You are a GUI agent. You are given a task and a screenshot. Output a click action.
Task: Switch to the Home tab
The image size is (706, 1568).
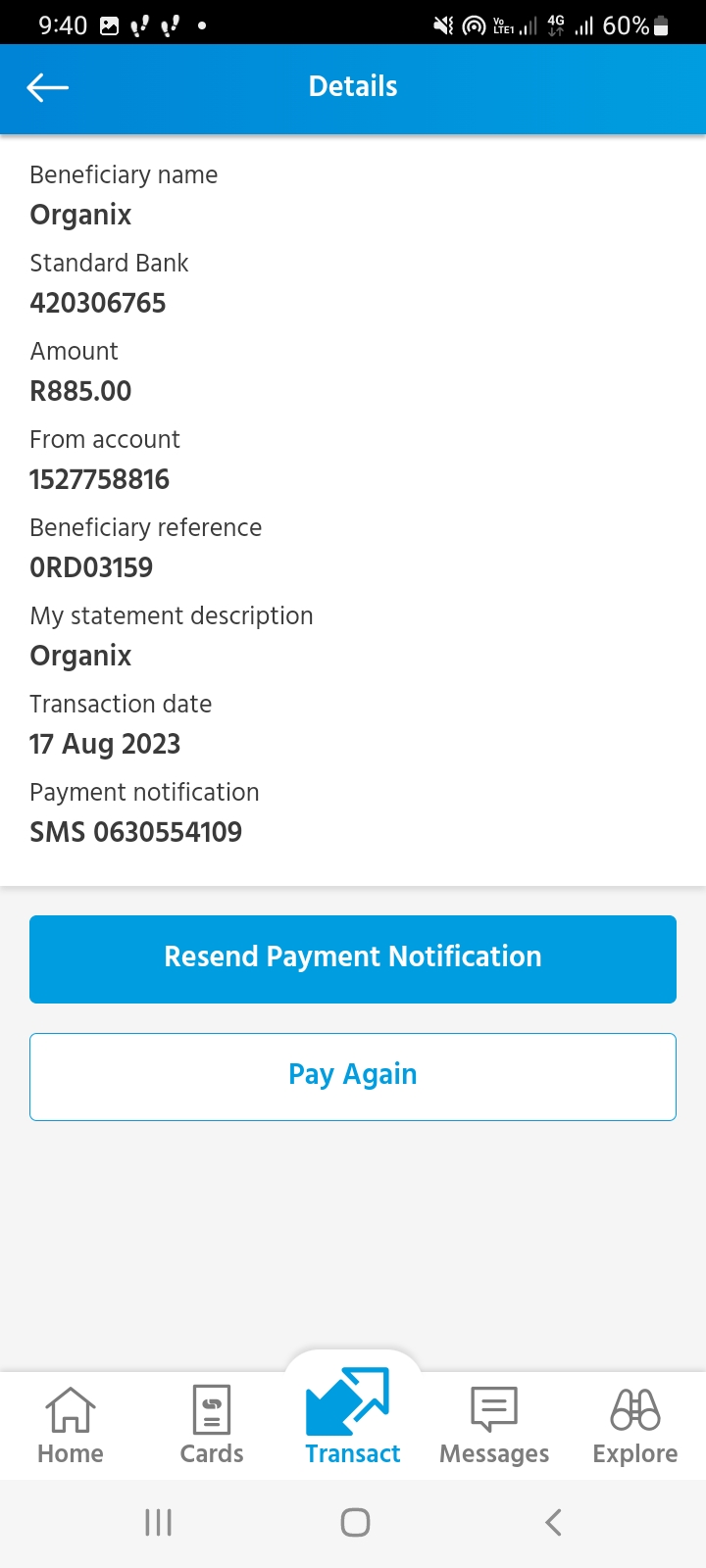[71, 1426]
